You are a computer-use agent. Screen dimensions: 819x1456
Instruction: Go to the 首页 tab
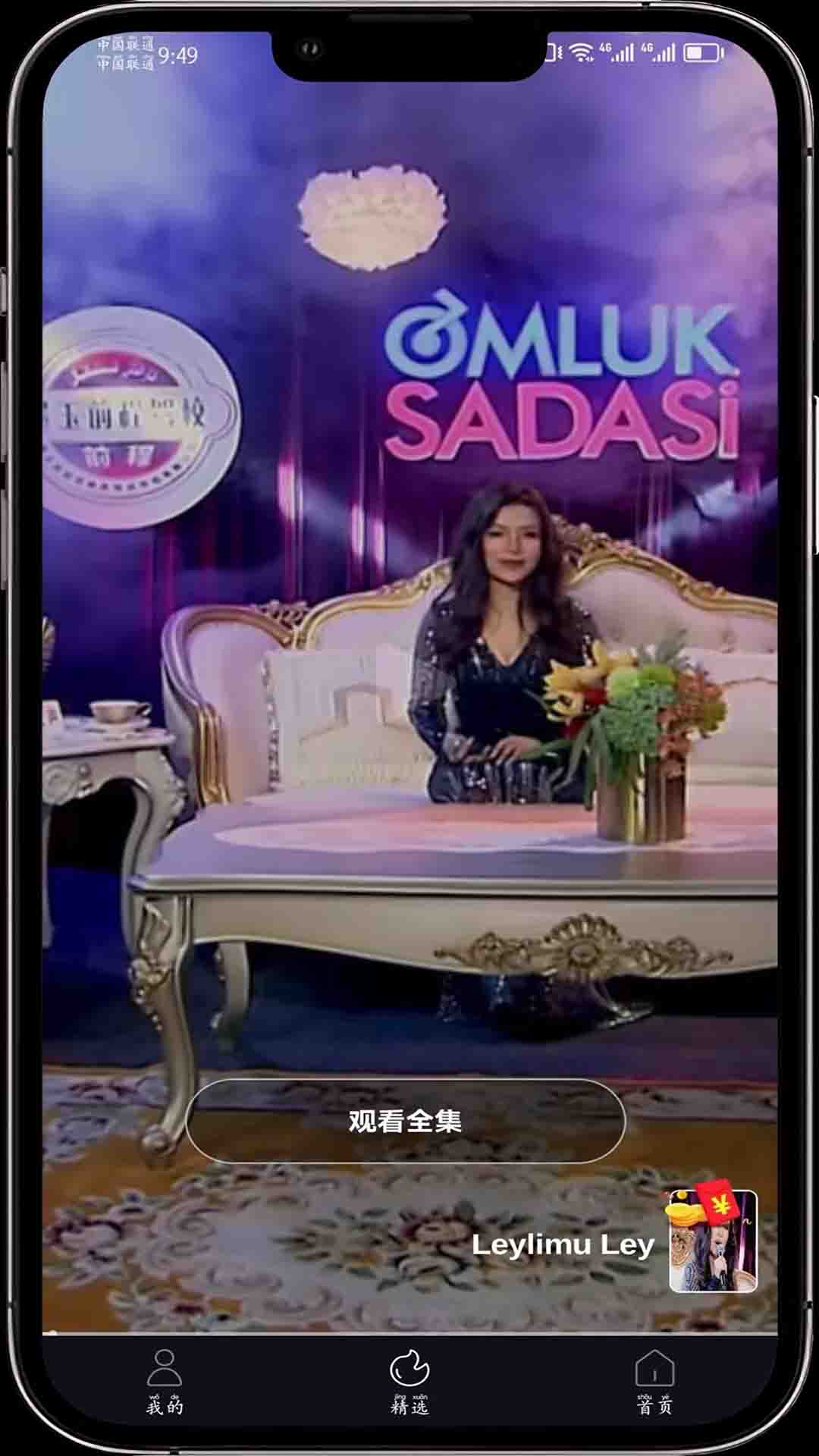(654, 1382)
